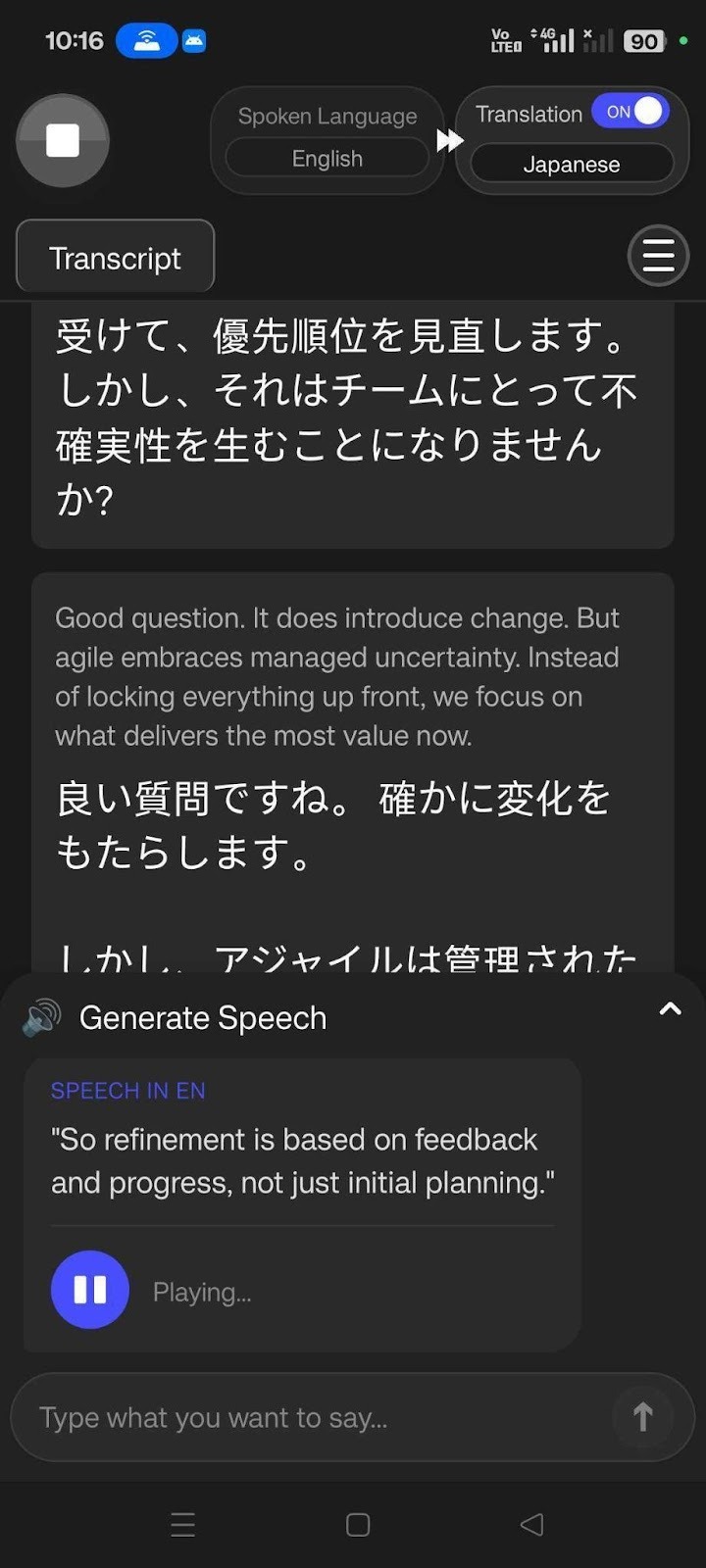Select the Generate Speech heading
706x1568 pixels.
pyautogui.click(x=203, y=1016)
